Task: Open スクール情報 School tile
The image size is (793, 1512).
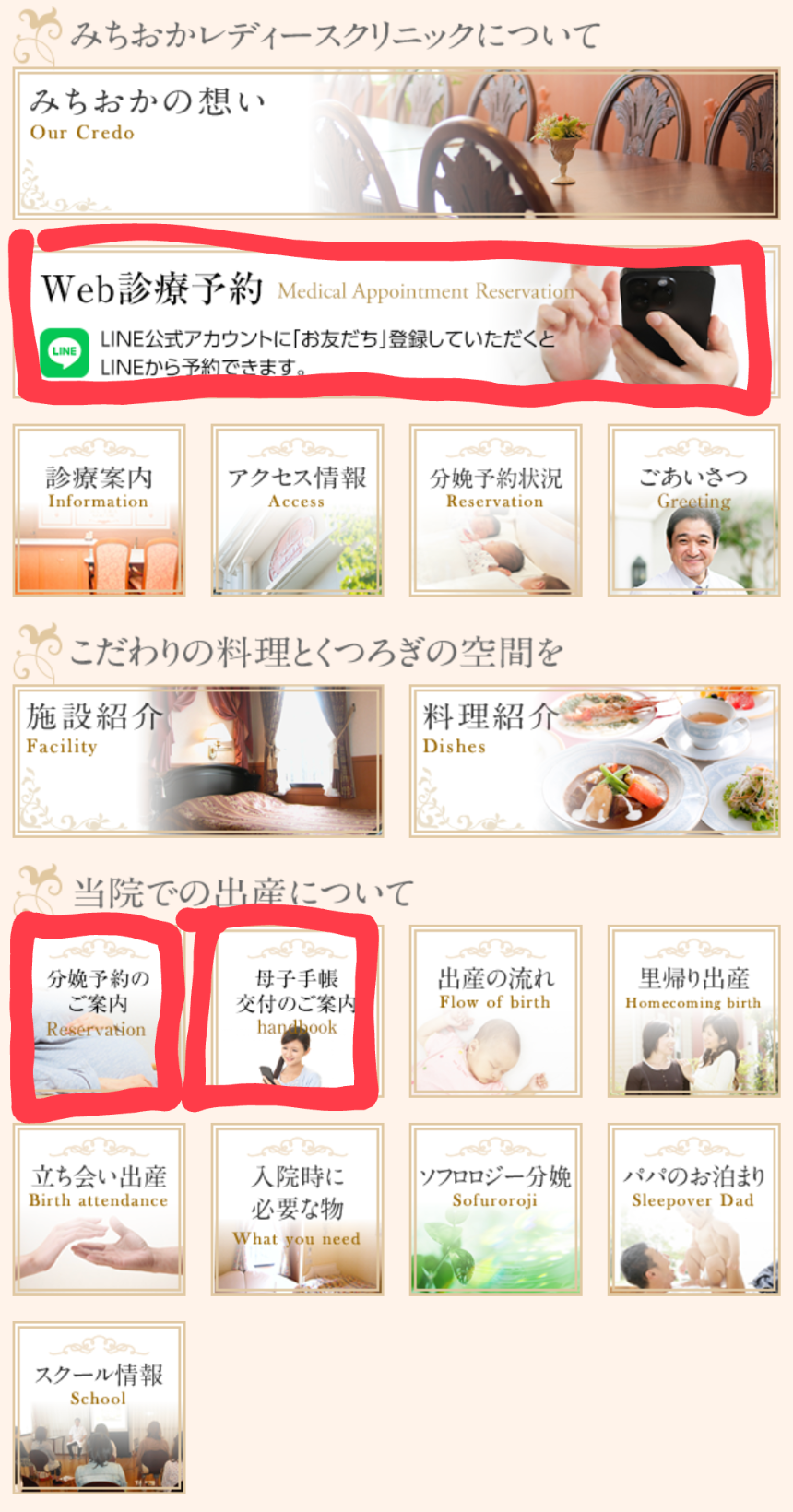Action: (99, 1407)
